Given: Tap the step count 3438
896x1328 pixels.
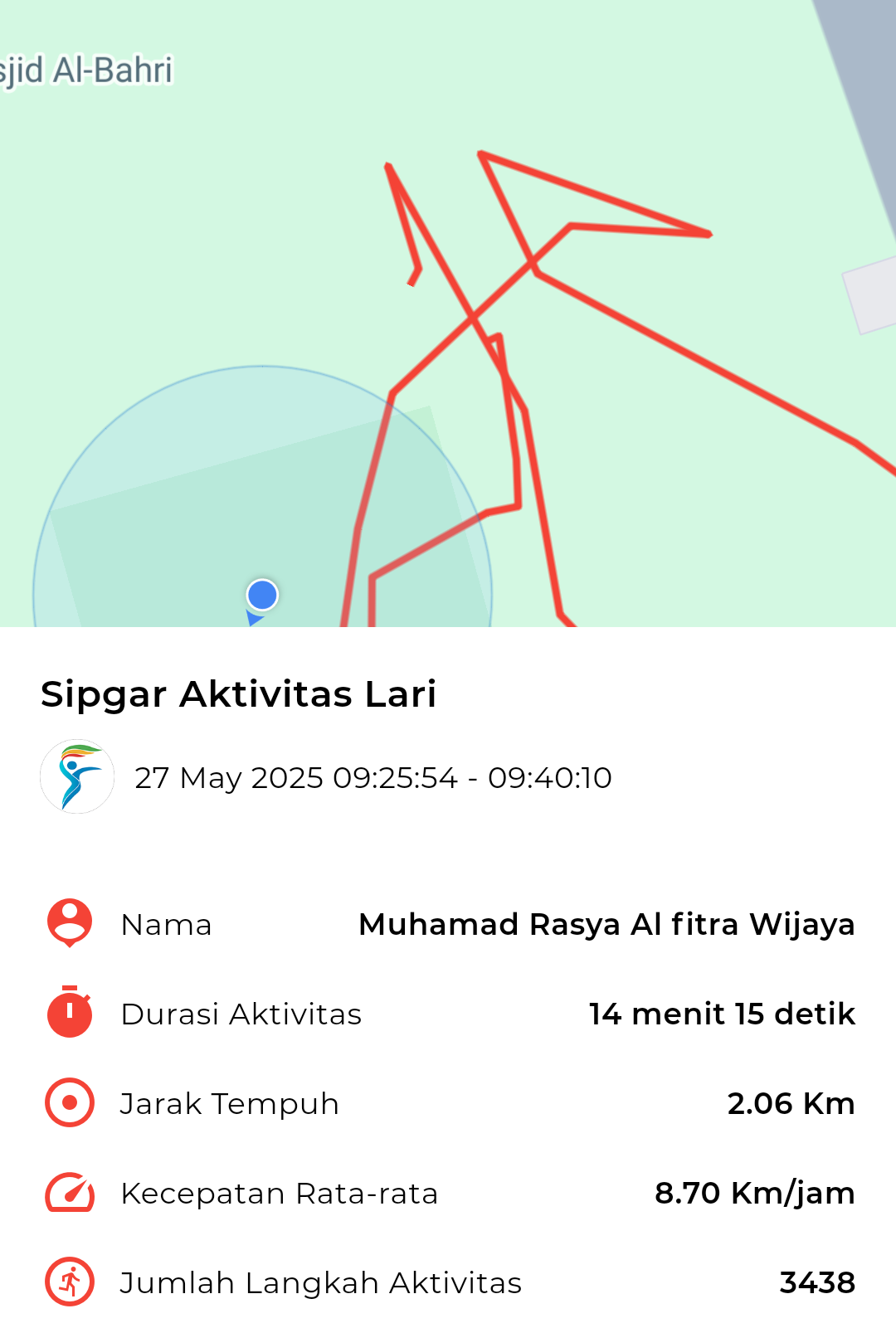Looking at the screenshot, I should tap(817, 1282).
